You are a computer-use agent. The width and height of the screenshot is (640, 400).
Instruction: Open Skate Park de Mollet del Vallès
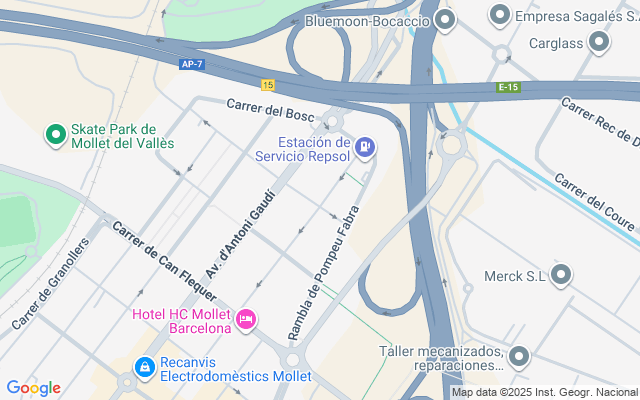click(56, 133)
